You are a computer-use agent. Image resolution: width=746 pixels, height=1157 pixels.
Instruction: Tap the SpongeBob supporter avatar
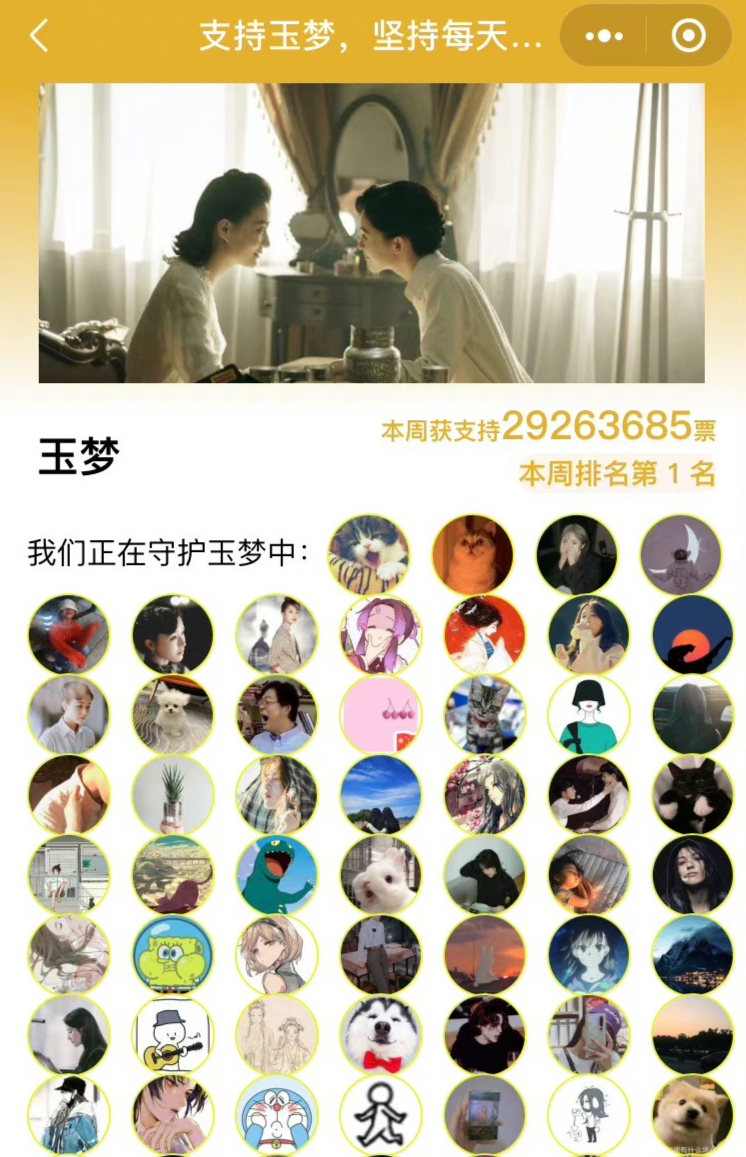pyautogui.click(x=173, y=954)
